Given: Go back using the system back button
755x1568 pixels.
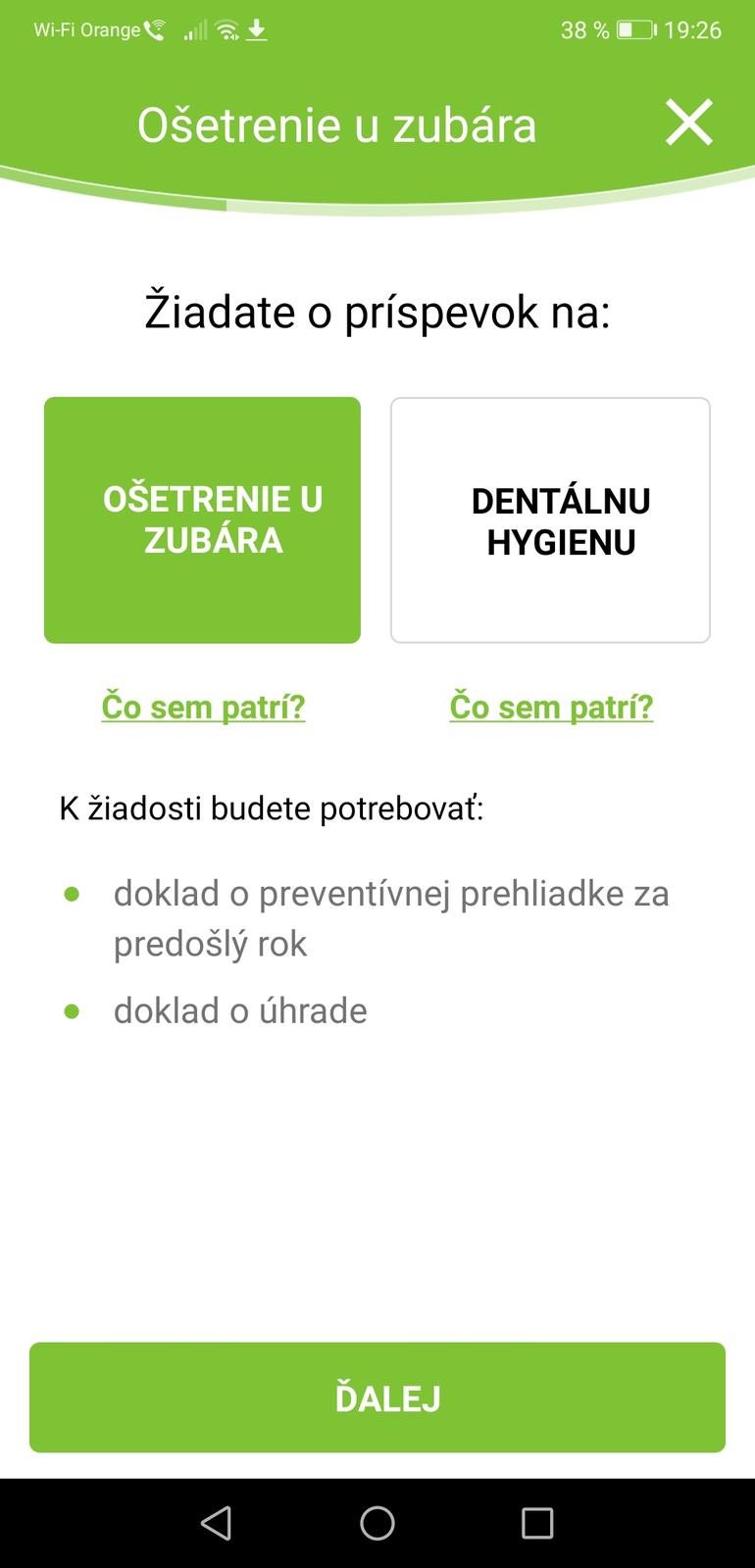Looking at the screenshot, I should point(216,1522).
